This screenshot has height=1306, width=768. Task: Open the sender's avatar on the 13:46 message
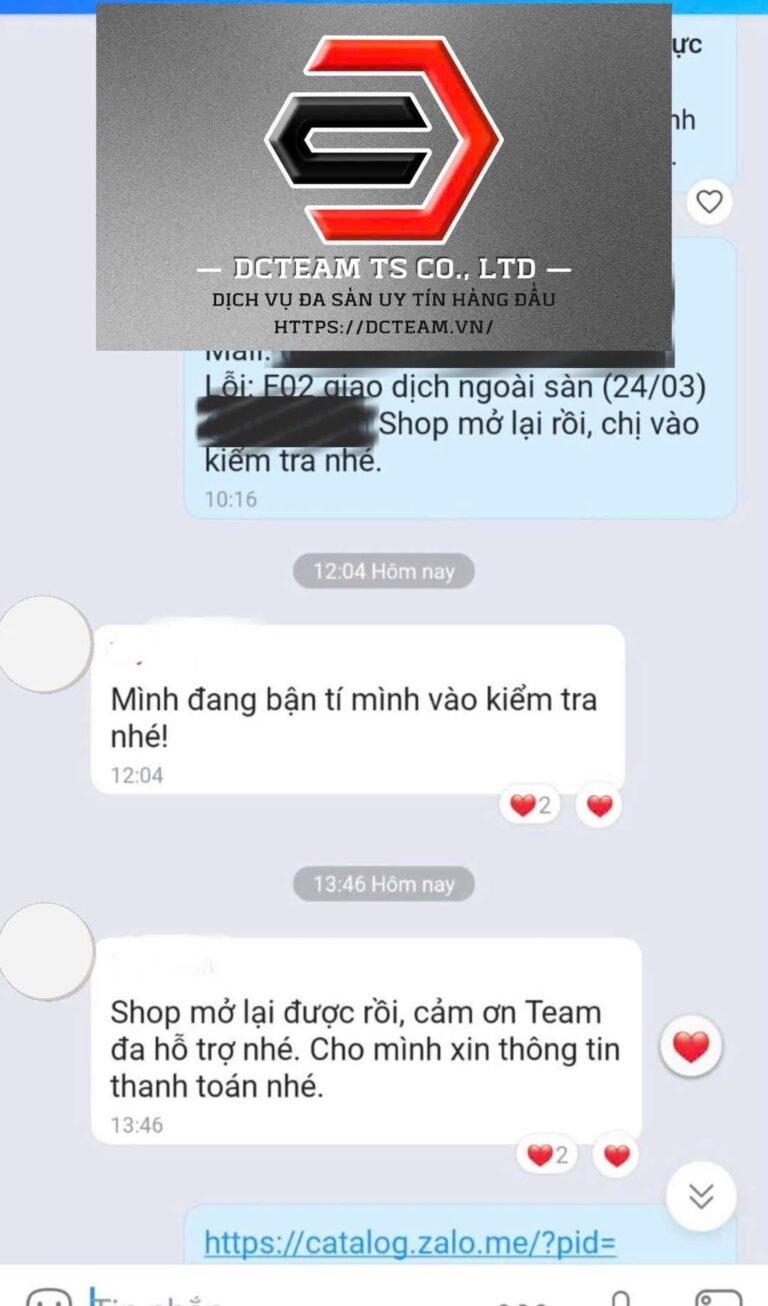coord(43,951)
